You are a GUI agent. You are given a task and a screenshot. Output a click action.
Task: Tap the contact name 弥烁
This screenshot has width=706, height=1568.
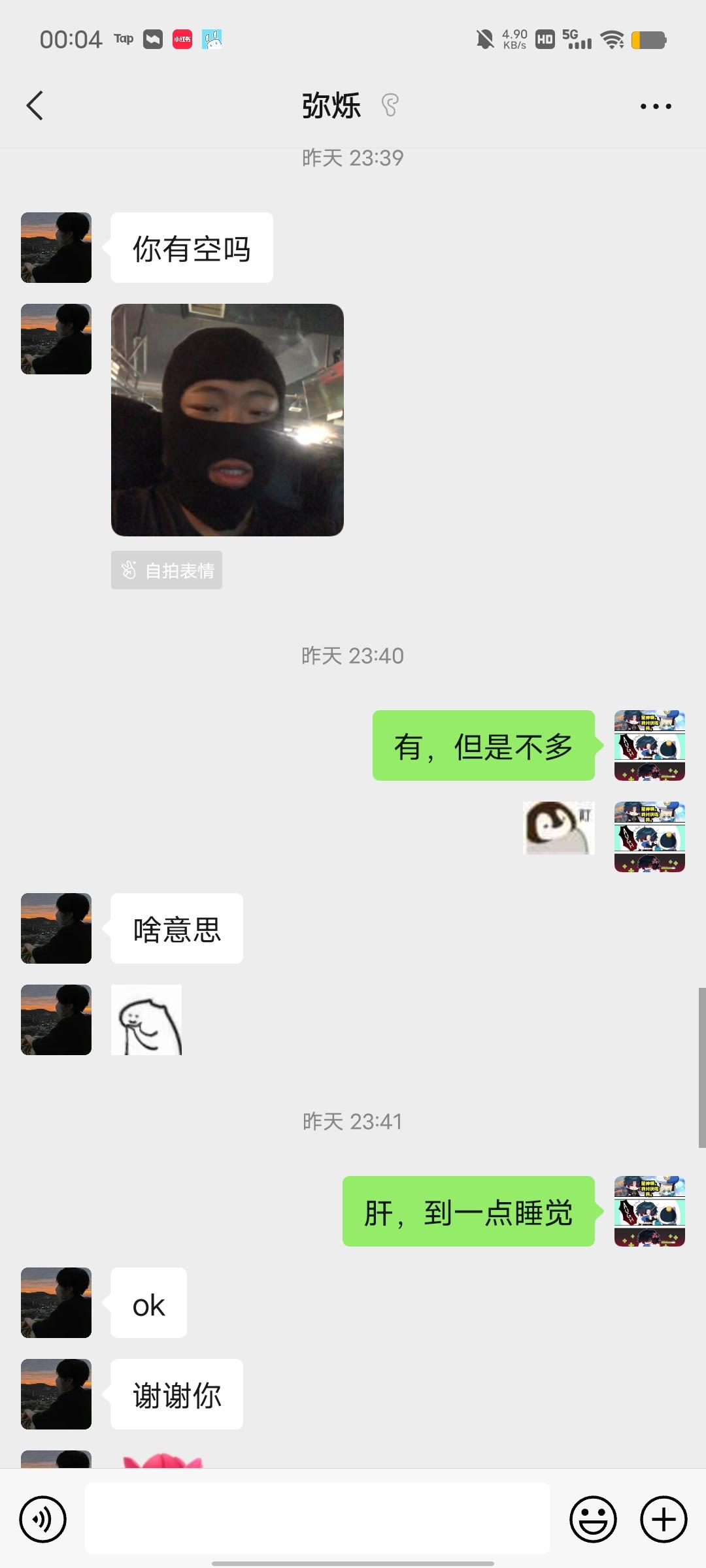[332, 106]
